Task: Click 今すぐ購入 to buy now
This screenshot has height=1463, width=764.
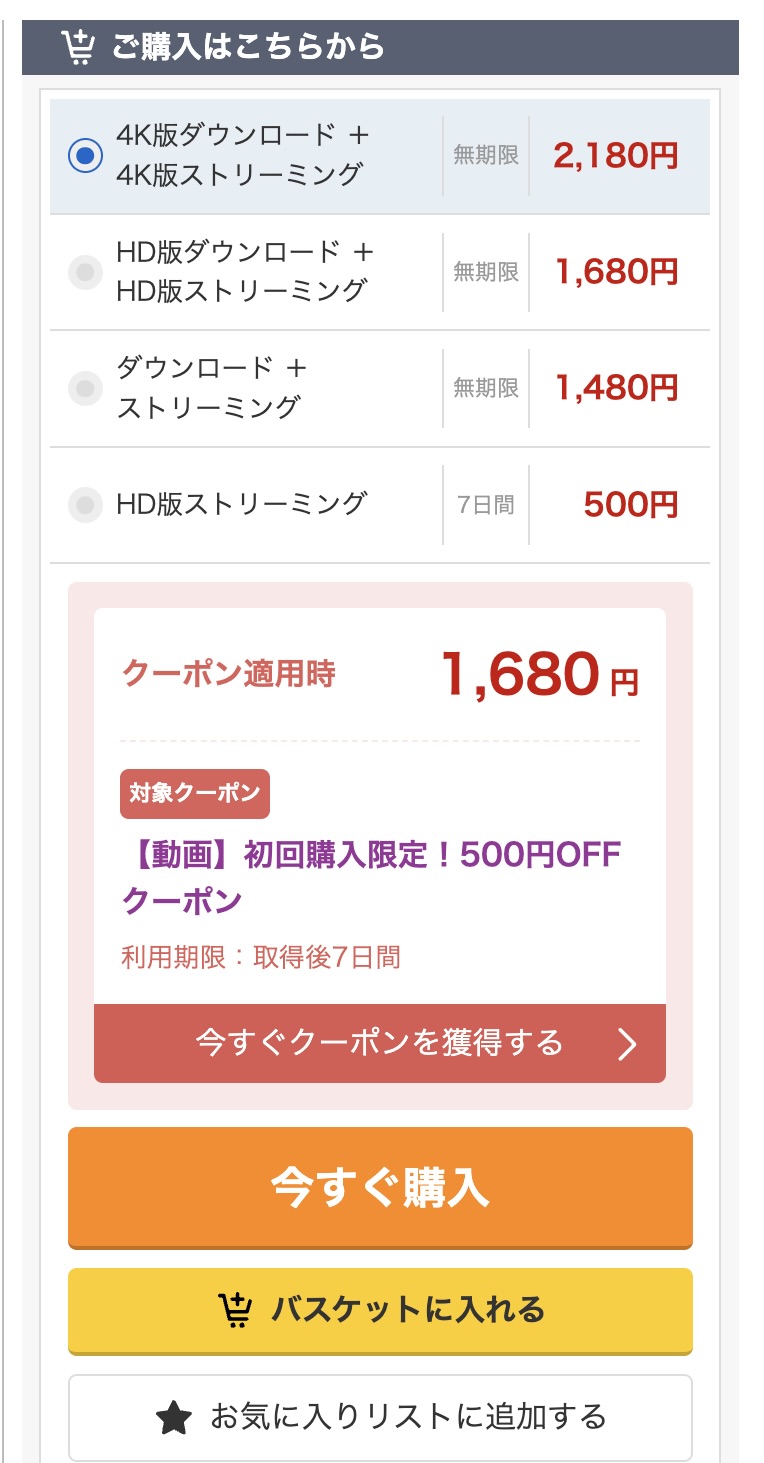Action: point(380,1187)
